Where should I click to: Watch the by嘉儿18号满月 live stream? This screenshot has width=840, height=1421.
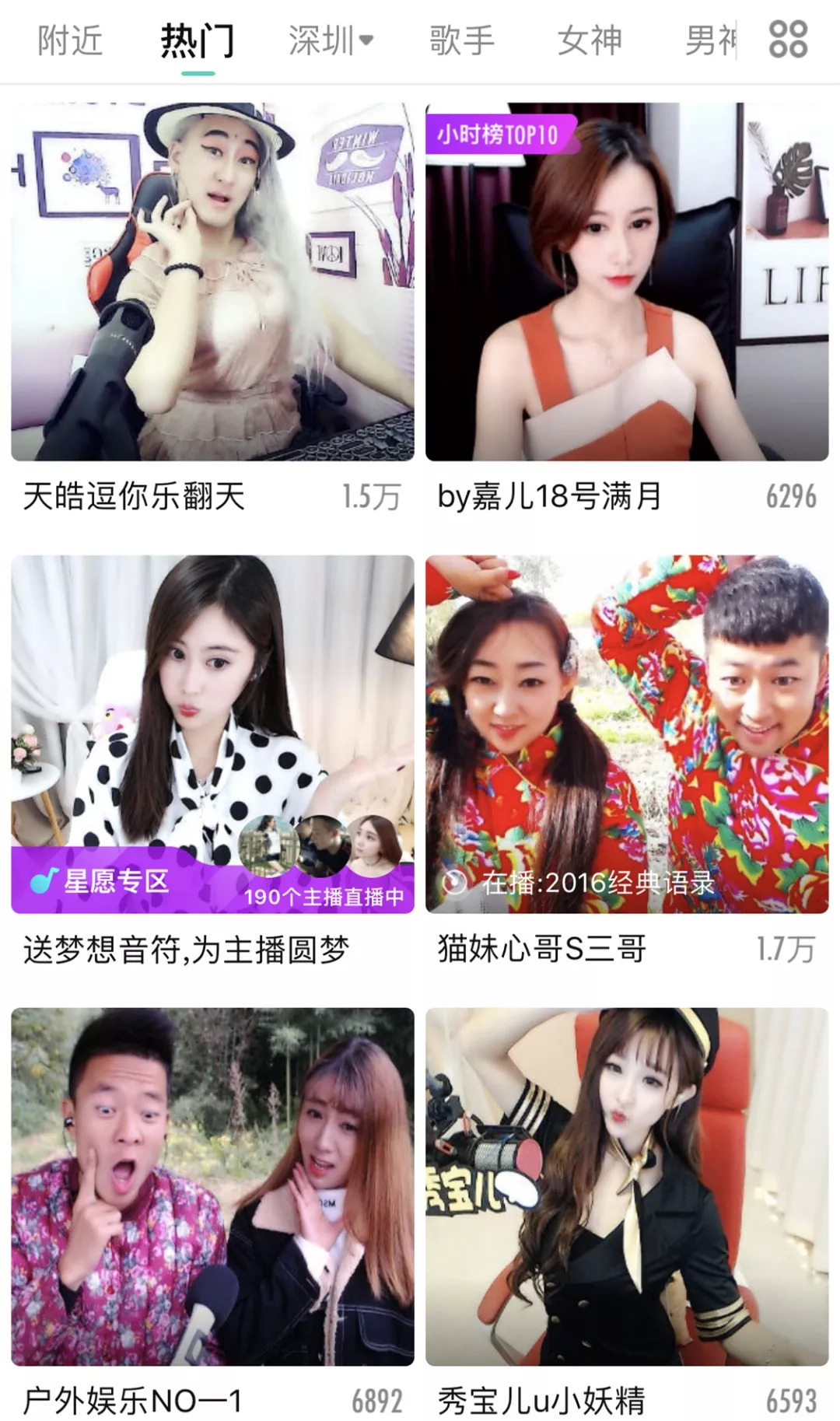627,282
